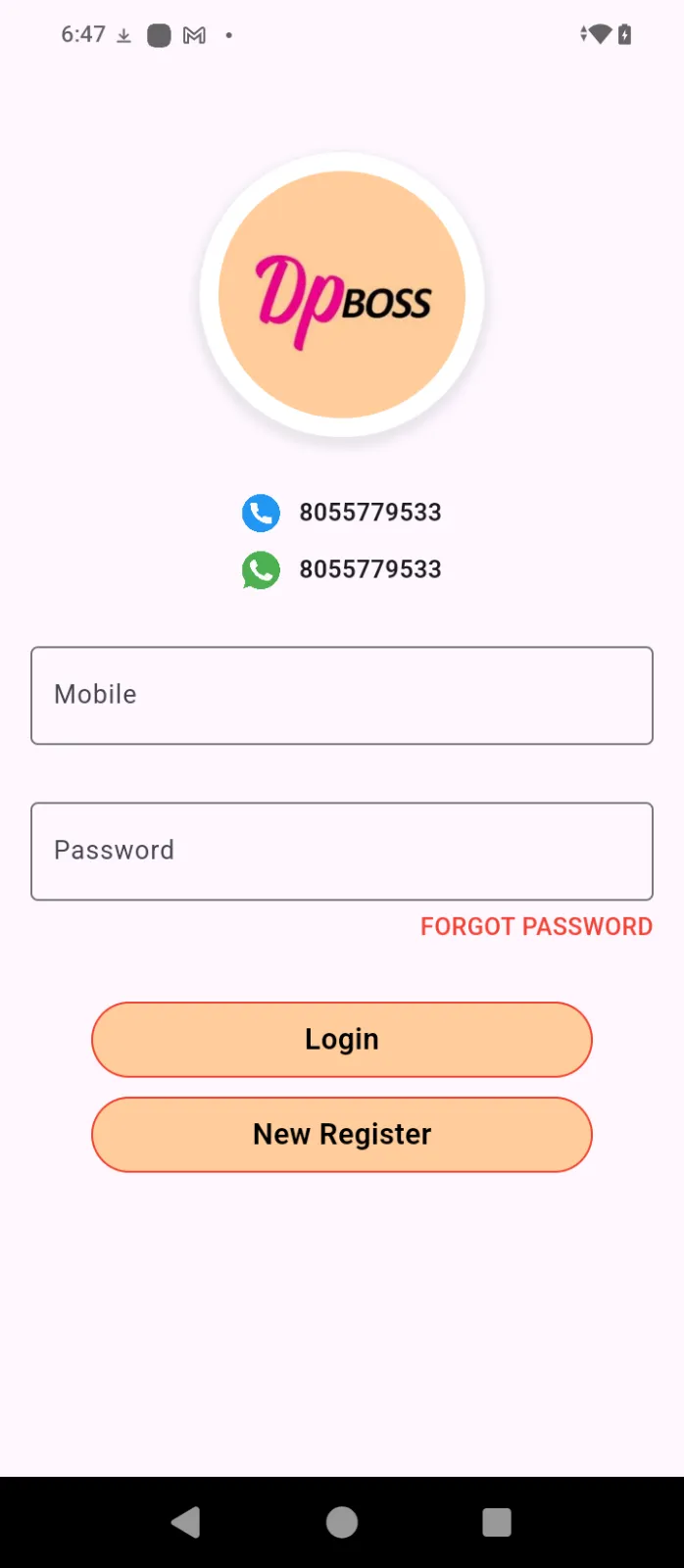The height and width of the screenshot is (1568, 684).
Task: Focus the Mobile number field
Action: [x=342, y=695]
